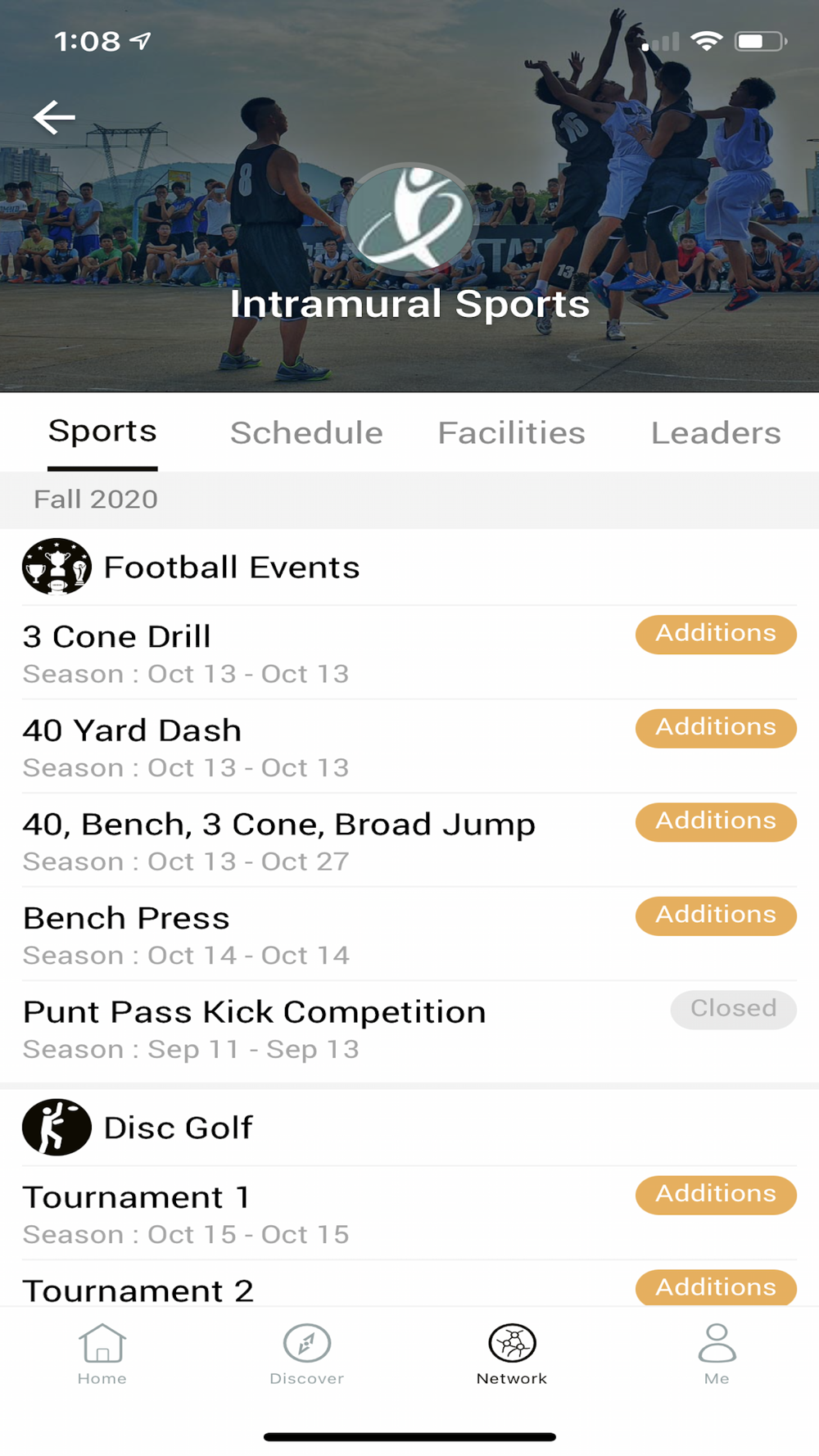The image size is (819, 1456).
Task: Tap Additions for 40, Bench, 3 Cone, Broad Jump
Action: coord(716,821)
